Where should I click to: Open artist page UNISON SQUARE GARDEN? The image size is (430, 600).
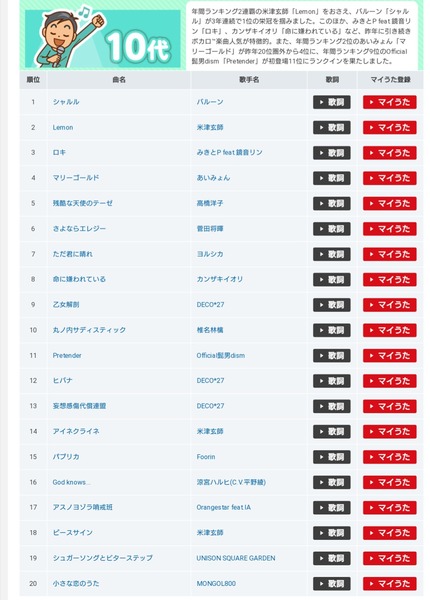pyautogui.click(x=236, y=558)
